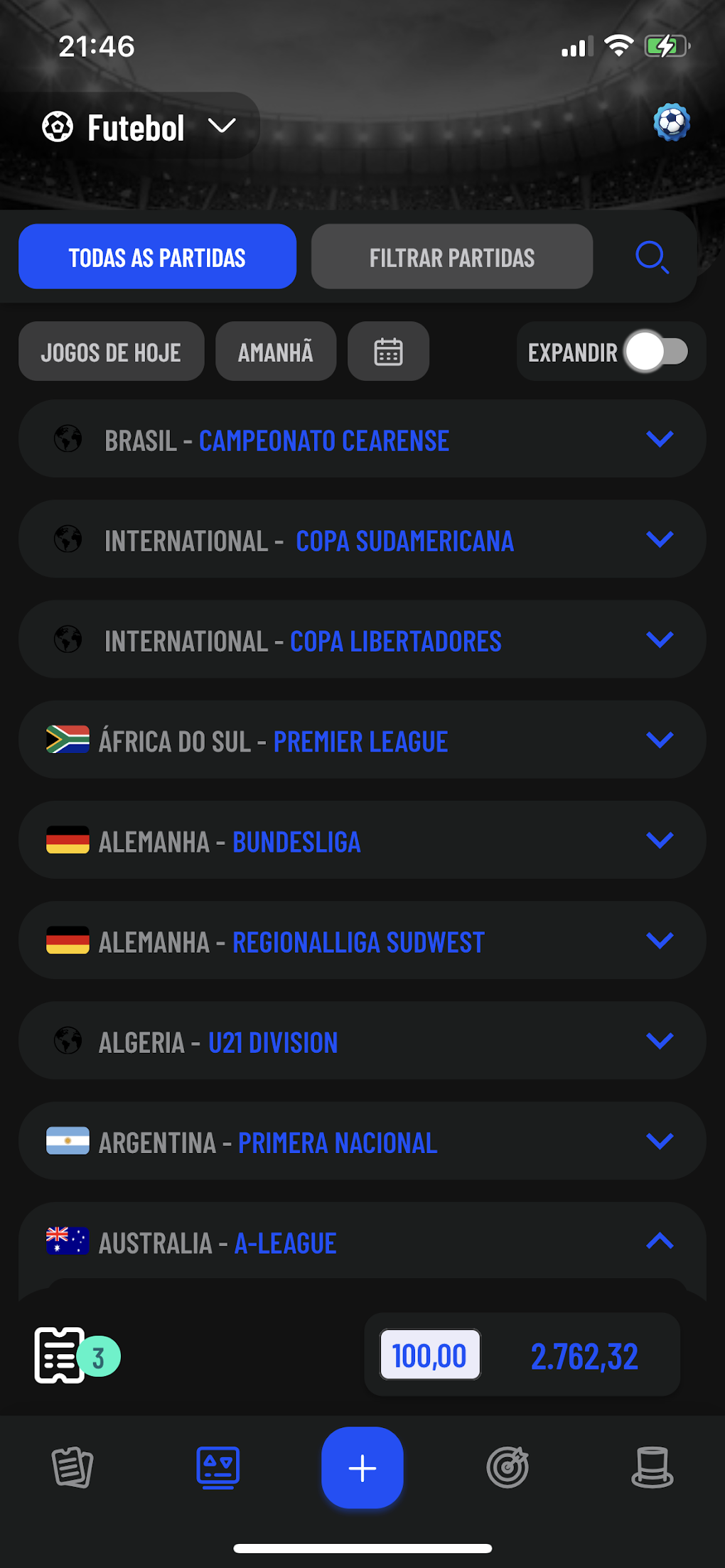Open the calendar date picker
This screenshot has width=725, height=1568.
[x=388, y=351]
